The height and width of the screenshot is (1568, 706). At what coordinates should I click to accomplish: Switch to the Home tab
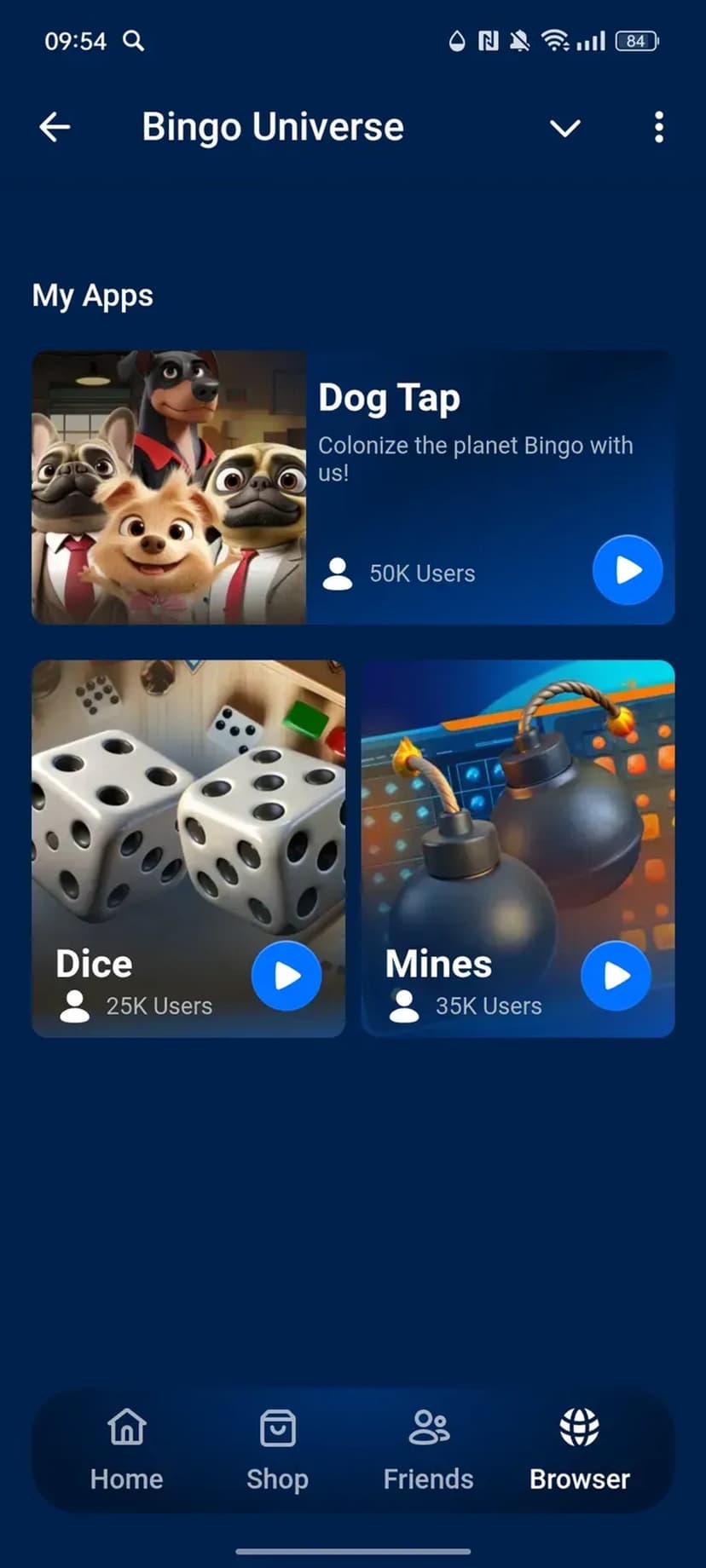[x=126, y=1450]
